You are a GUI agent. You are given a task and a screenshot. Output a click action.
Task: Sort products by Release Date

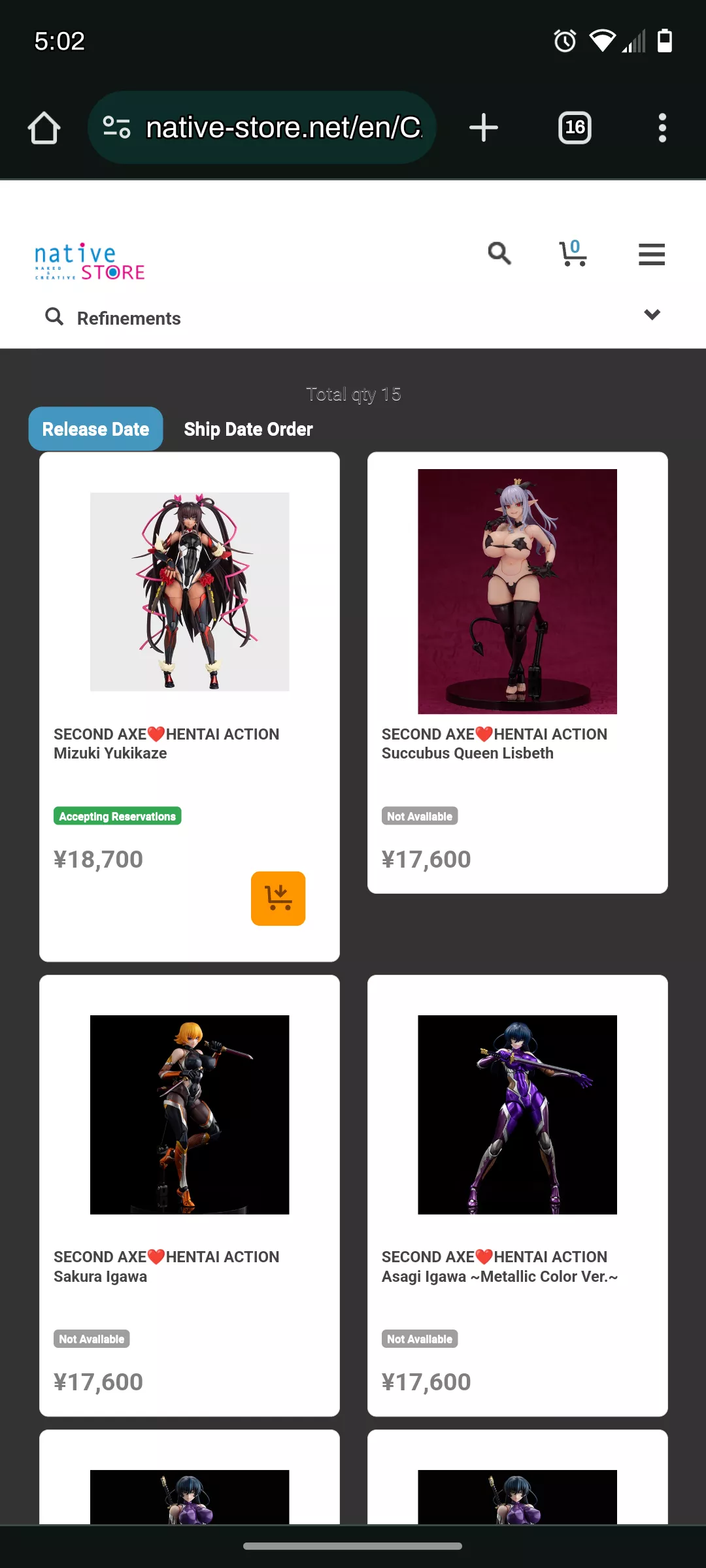pos(95,429)
